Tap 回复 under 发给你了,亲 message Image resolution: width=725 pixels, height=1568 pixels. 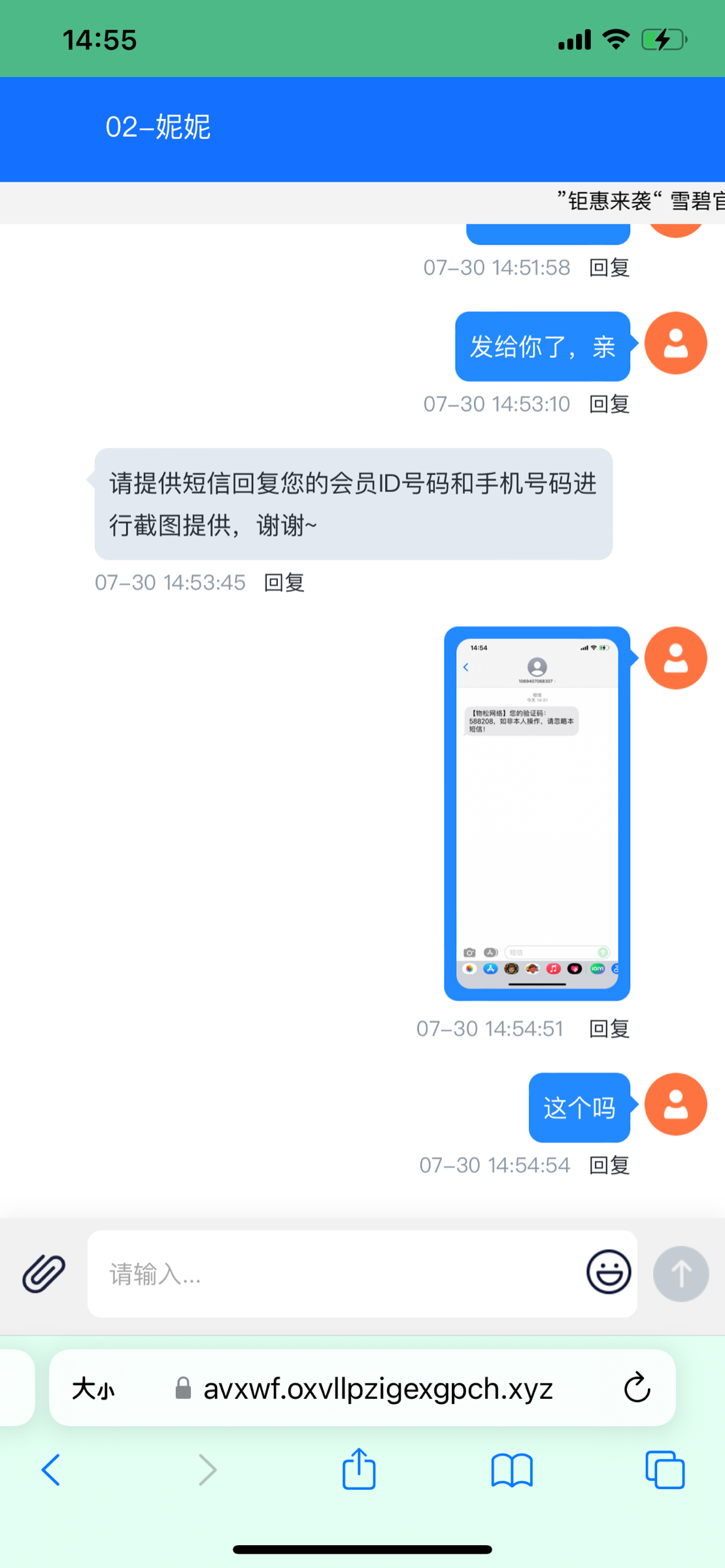pos(609,404)
